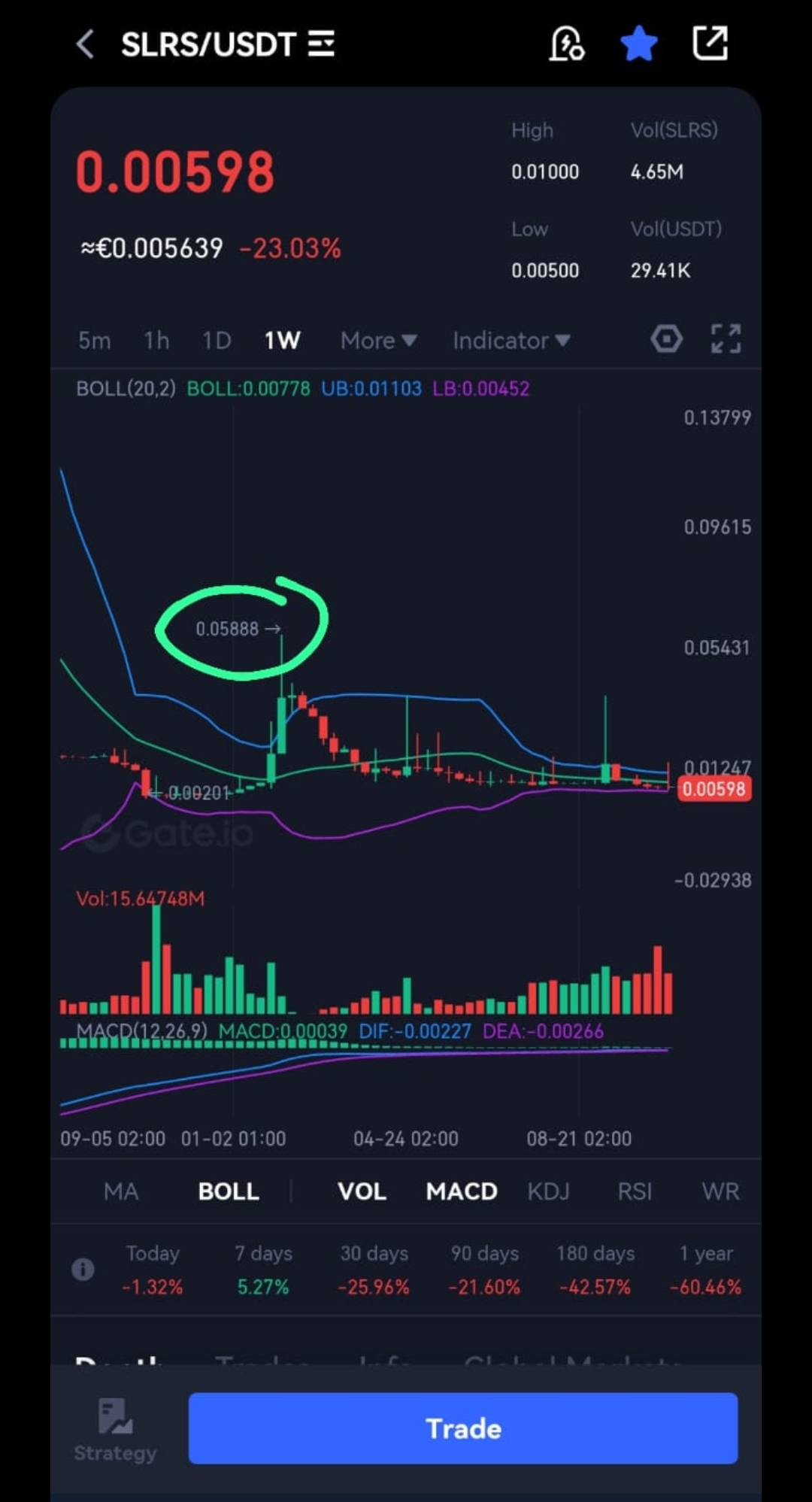The image size is (812, 1502).
Task: Tap the blue Trade button
Action: click(x=462, y=1428)
